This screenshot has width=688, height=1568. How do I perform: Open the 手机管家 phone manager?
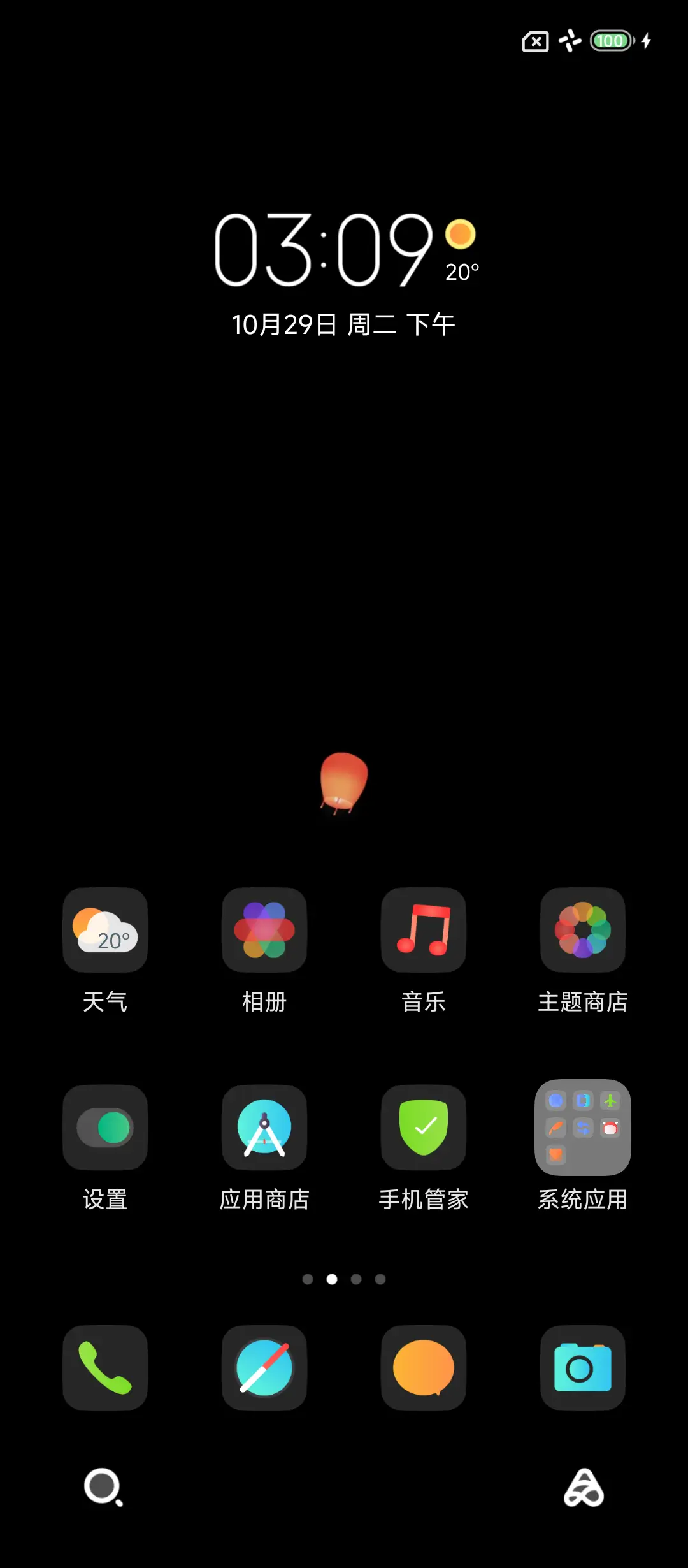click(424, 1128)
